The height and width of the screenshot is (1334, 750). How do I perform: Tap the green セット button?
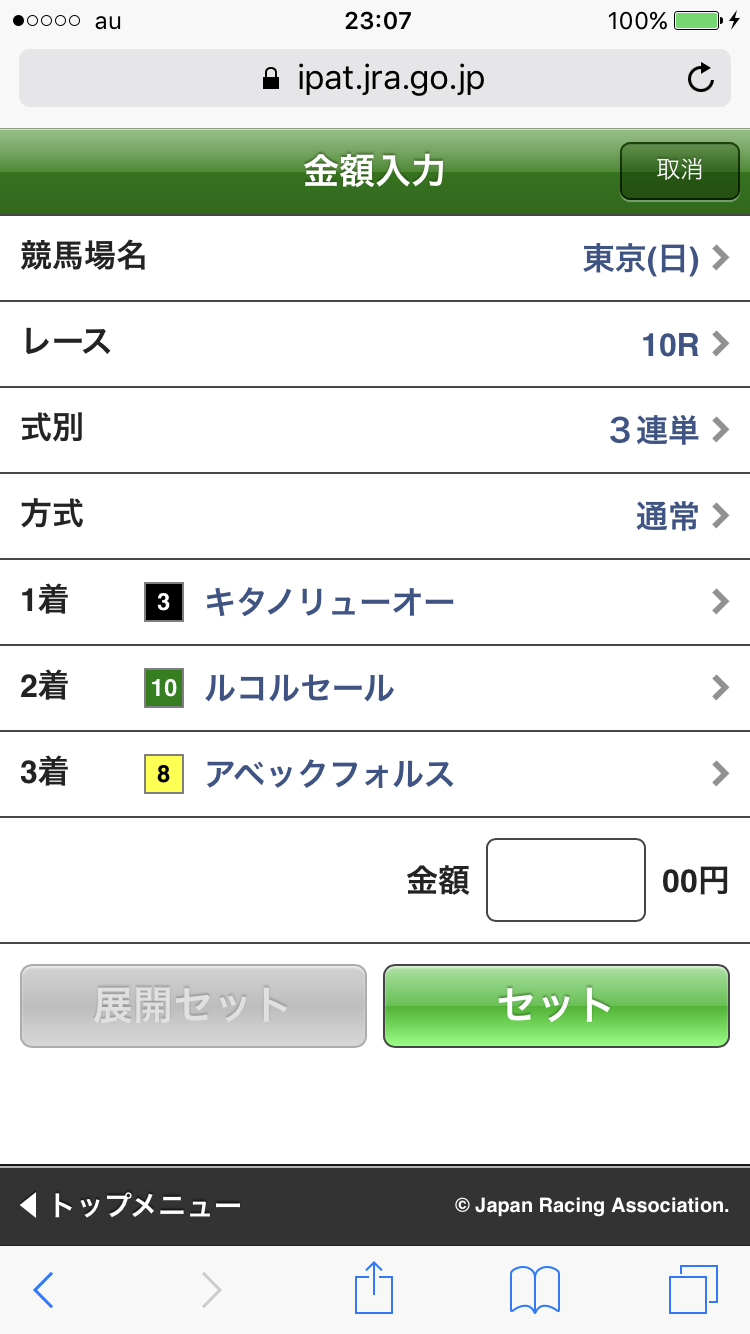(556, 1006)
